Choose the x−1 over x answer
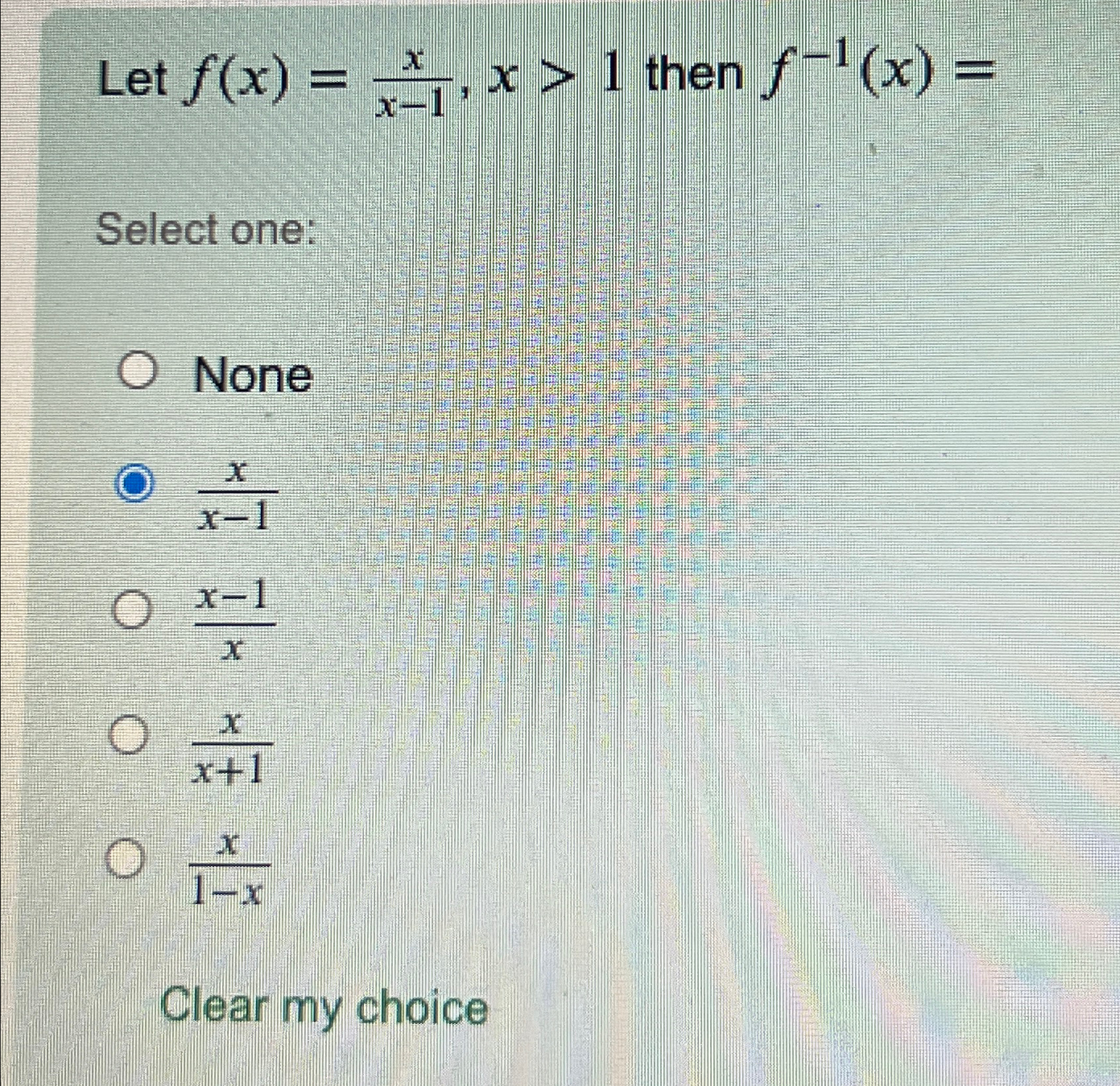 click(x=131, y=610)
